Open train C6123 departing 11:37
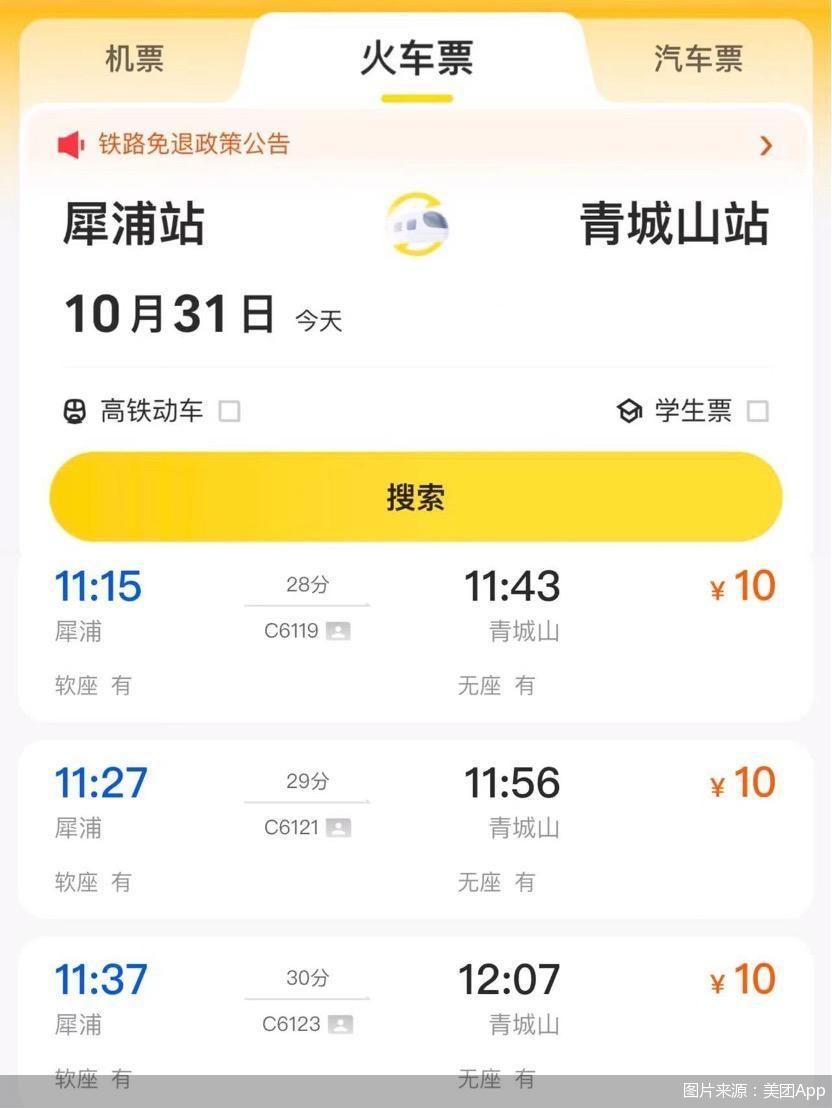832x1108 pixels. coord(415,1020)
